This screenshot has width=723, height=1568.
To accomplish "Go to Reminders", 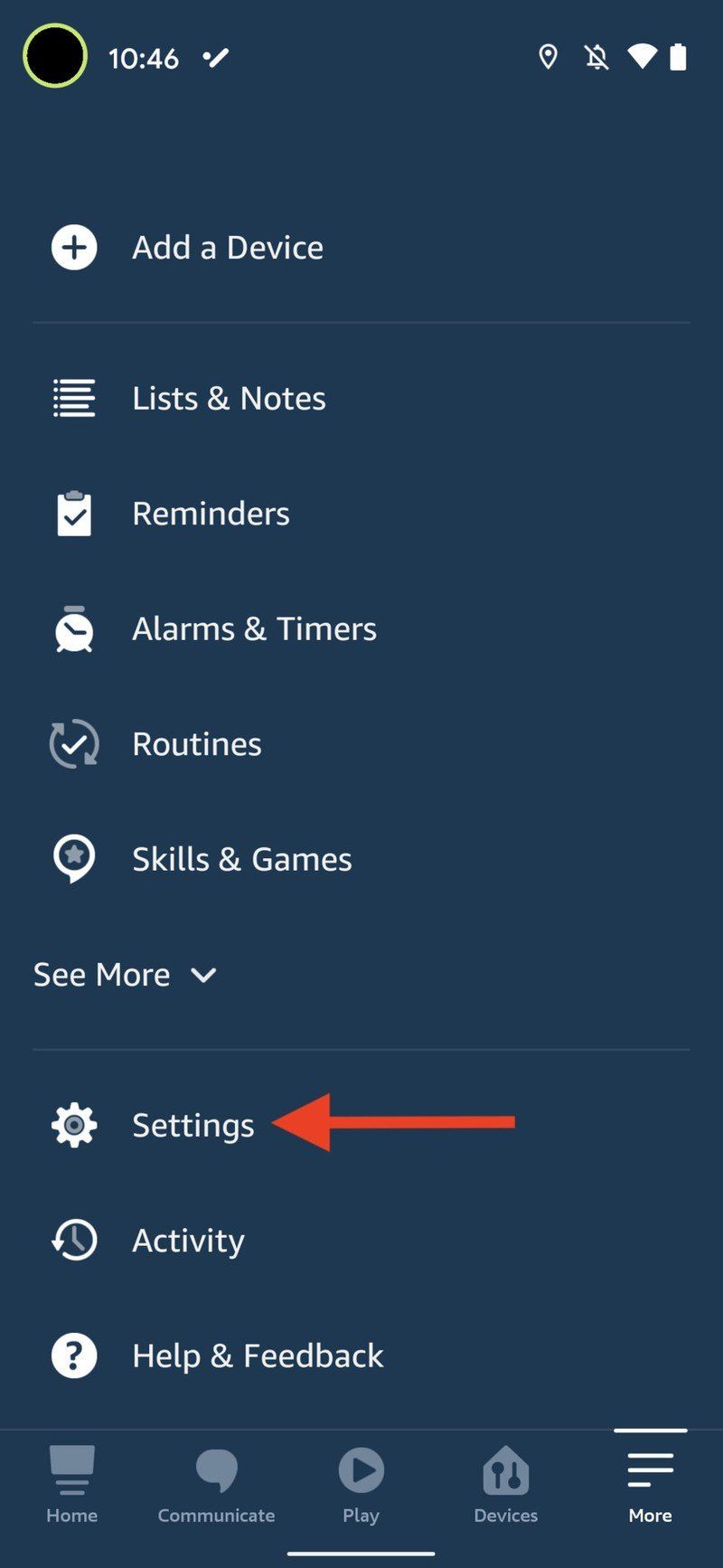I will pyautogui.click(x=210, y=514).
